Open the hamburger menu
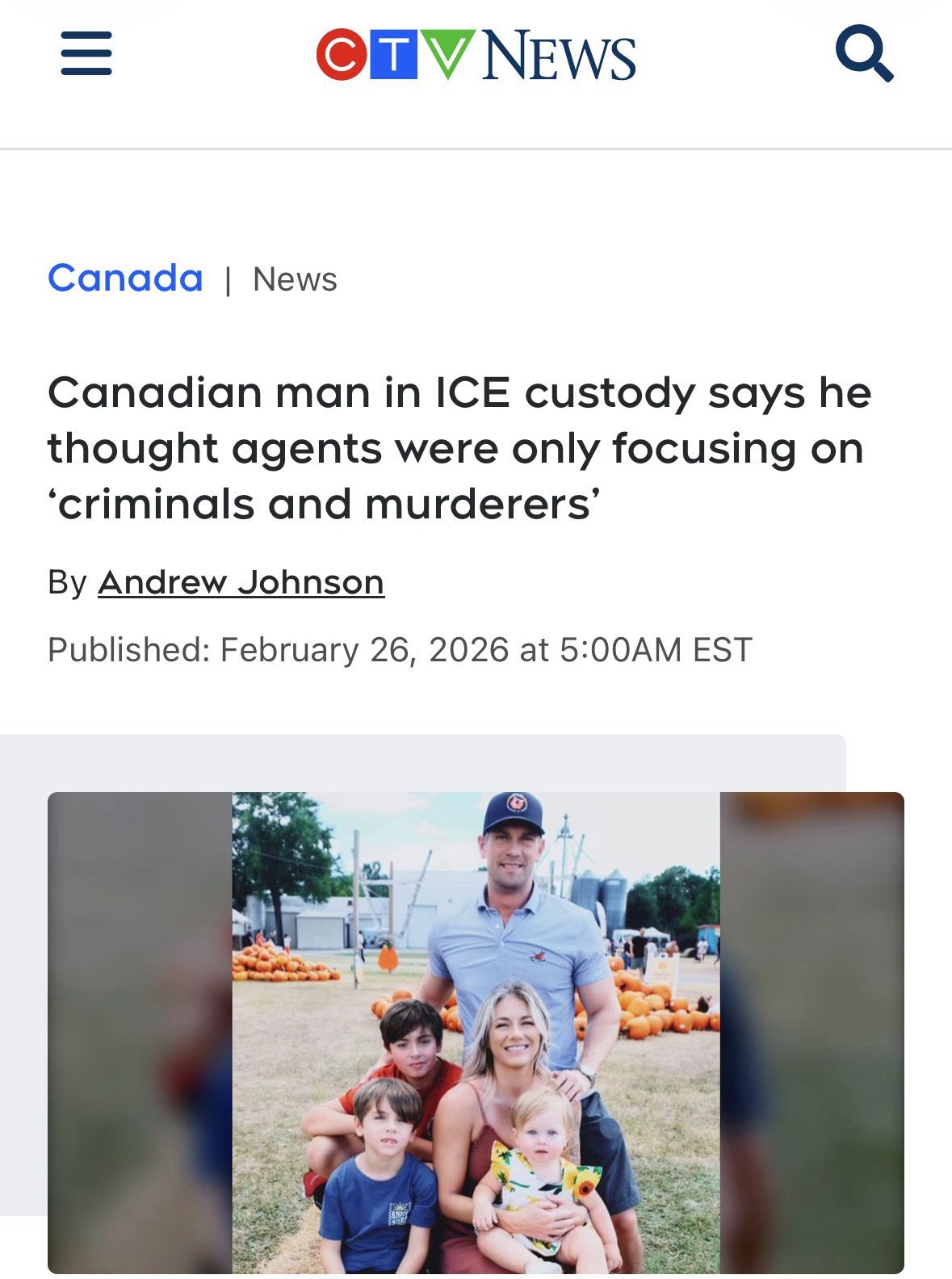This screenshot has width=952, height=1279. [86, 54]
